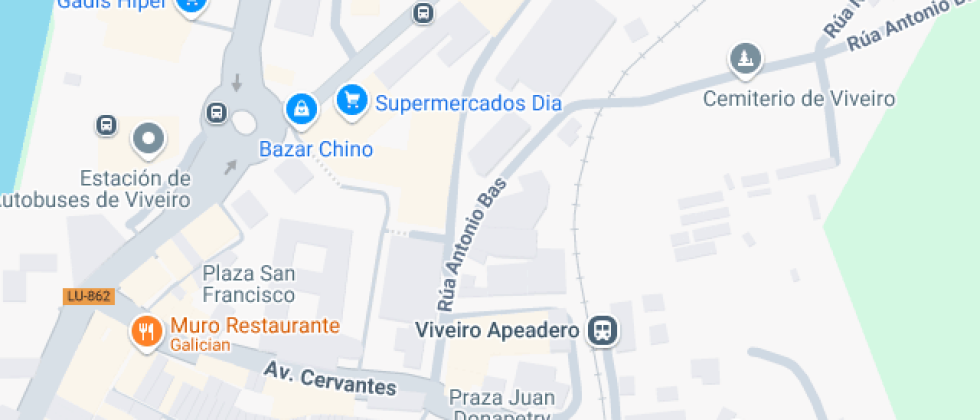Tap the Gadis Hiper shopping pin

click(190, 5)
